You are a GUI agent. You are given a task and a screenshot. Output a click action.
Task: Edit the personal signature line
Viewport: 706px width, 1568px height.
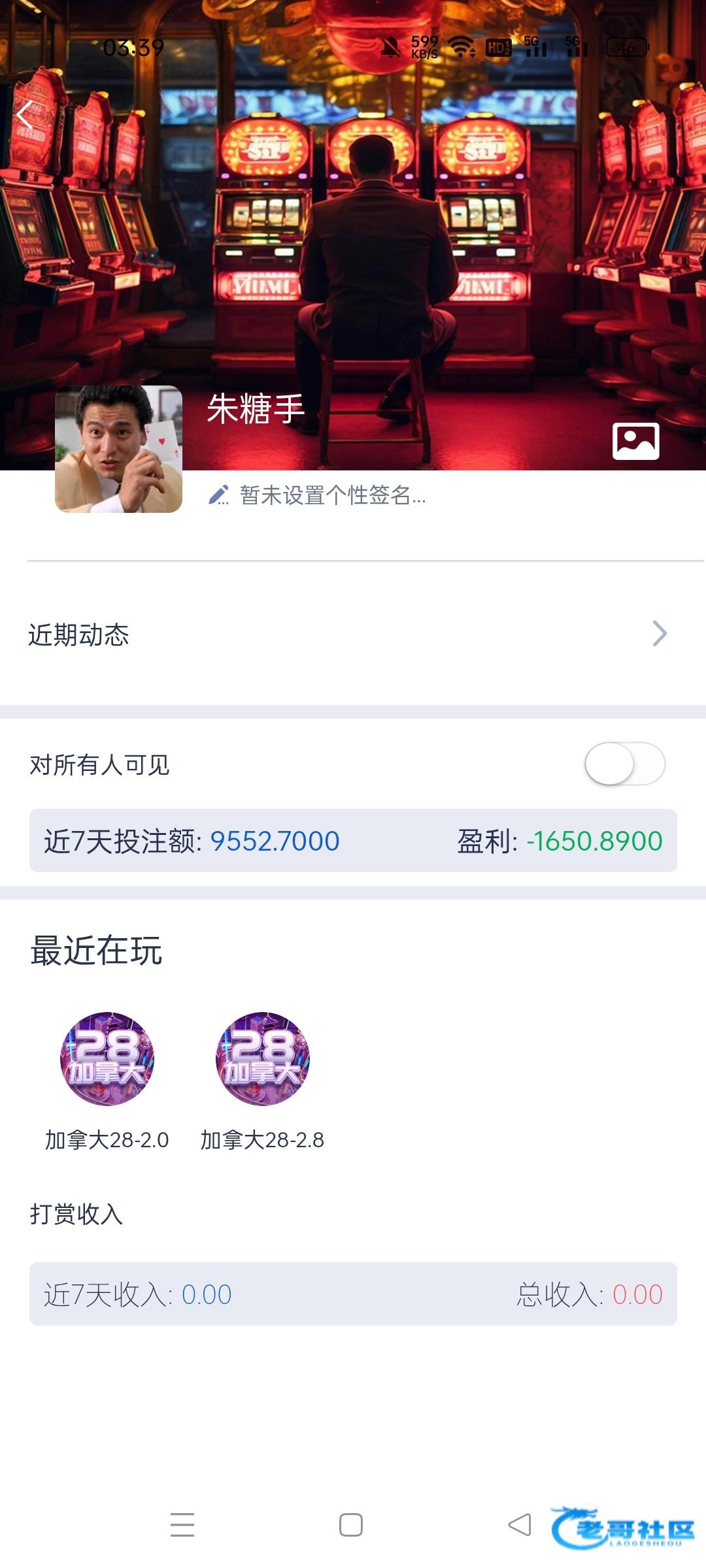coord(318,495)
